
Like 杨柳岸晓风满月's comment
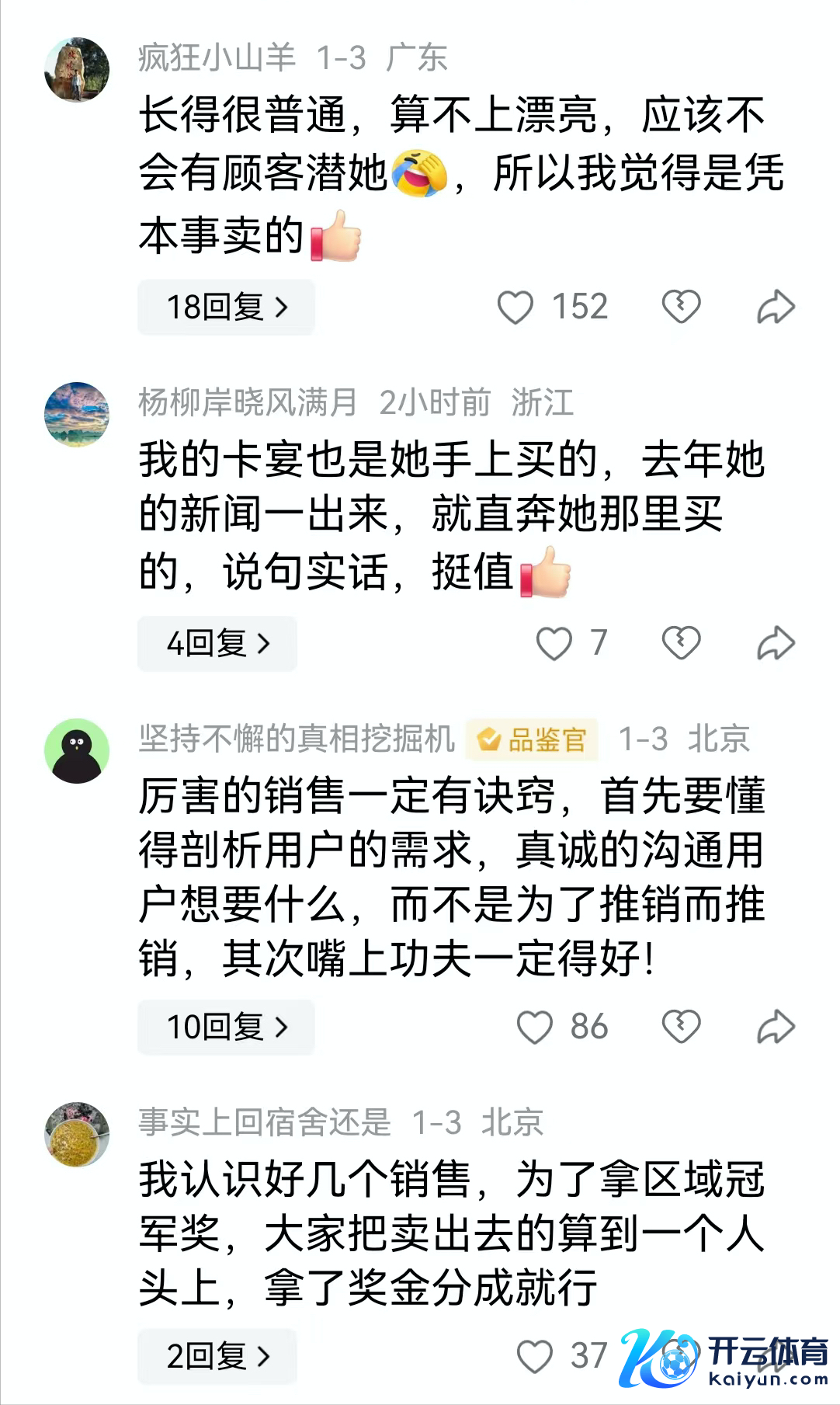pos(554,643)
